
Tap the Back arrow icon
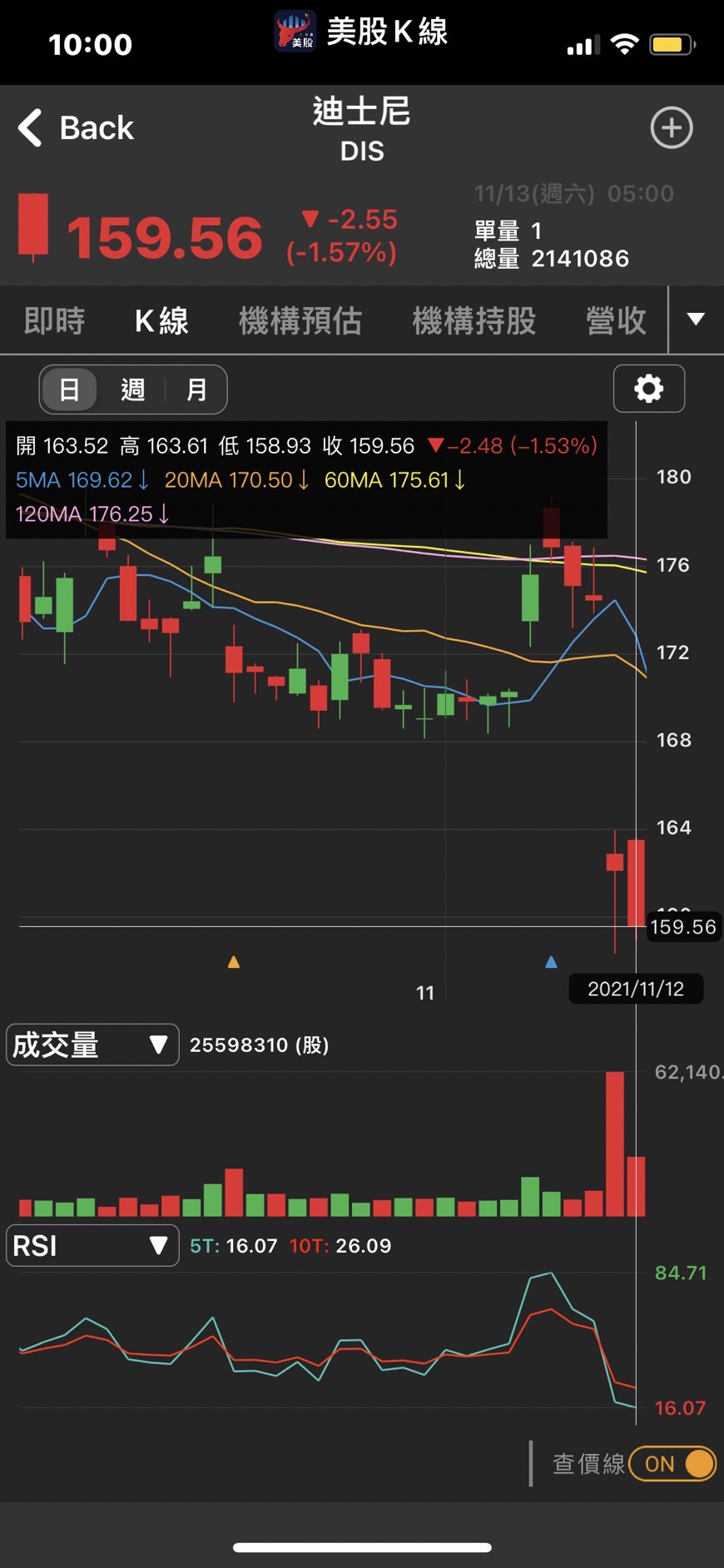coord(29,127)
